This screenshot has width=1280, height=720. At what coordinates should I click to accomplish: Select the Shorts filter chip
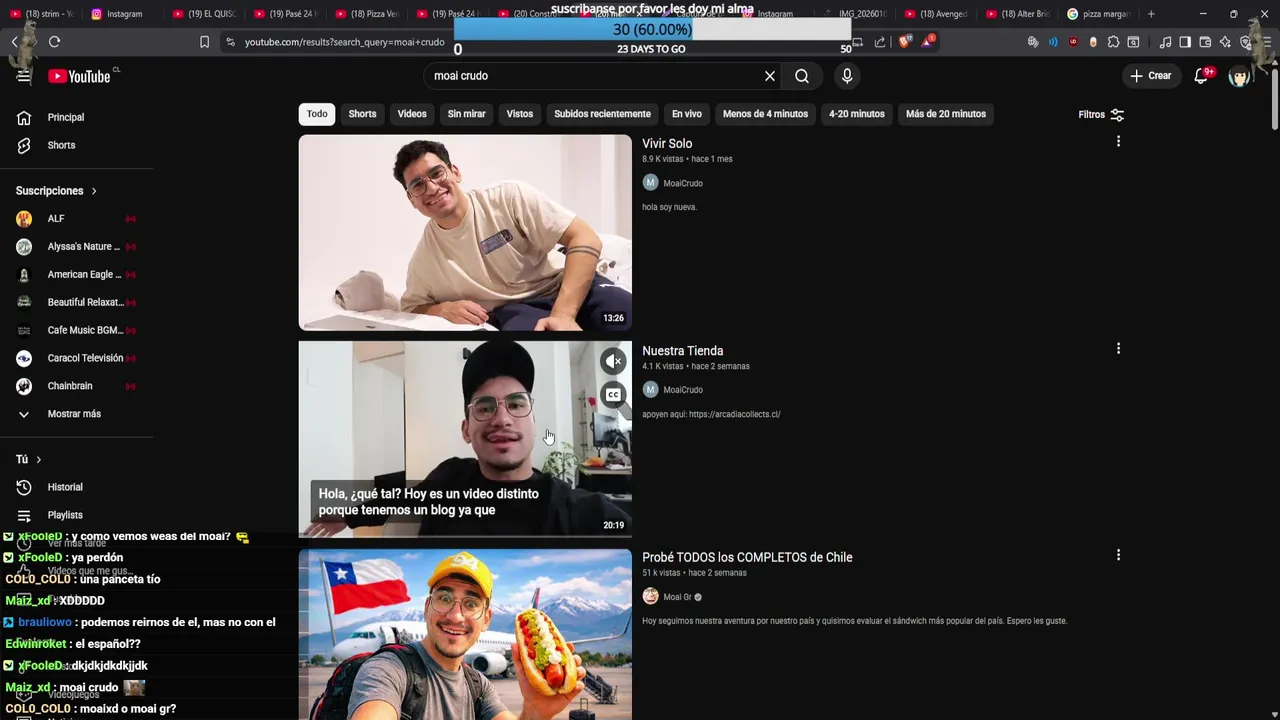pos(362,114)
